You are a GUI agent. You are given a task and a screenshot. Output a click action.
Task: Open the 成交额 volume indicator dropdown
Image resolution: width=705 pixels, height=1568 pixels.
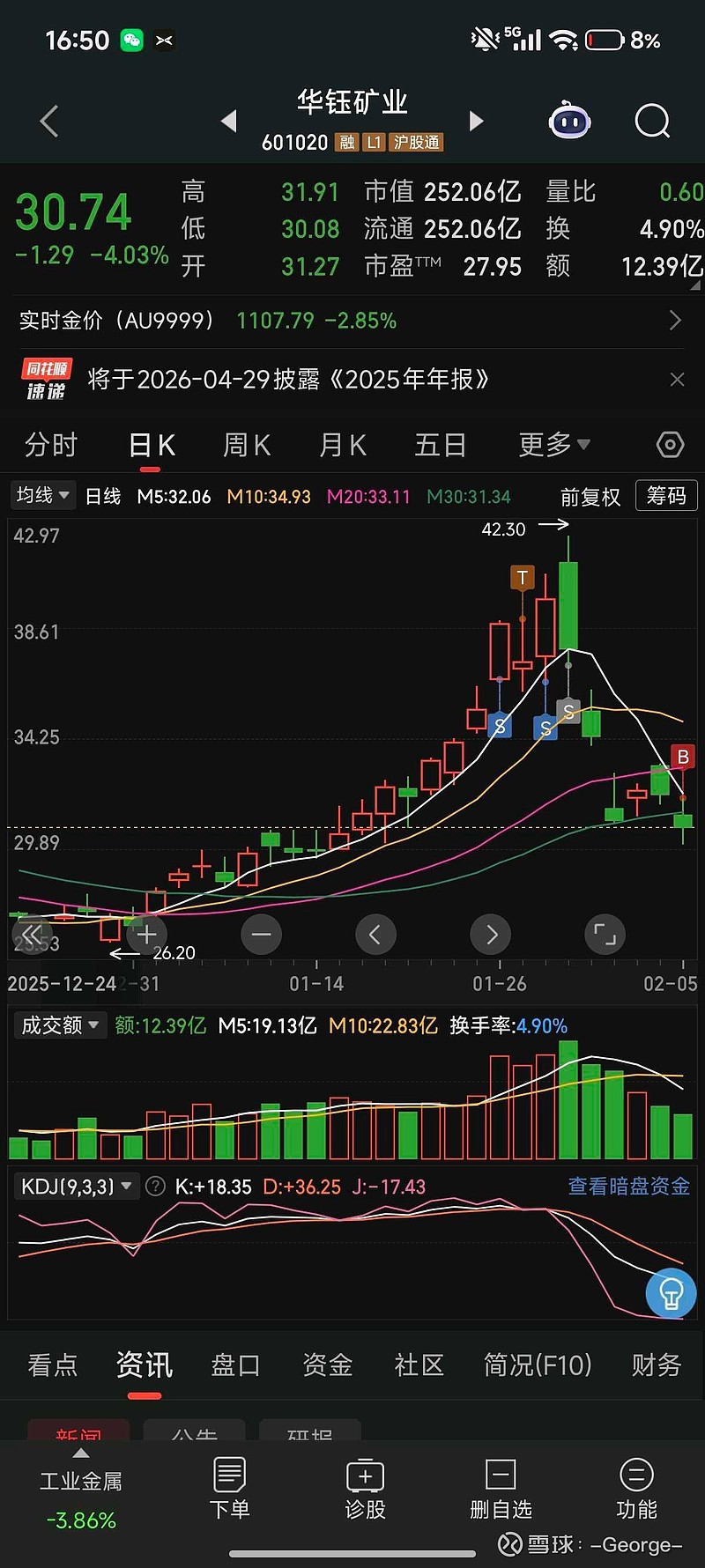tap(59, 1024)
